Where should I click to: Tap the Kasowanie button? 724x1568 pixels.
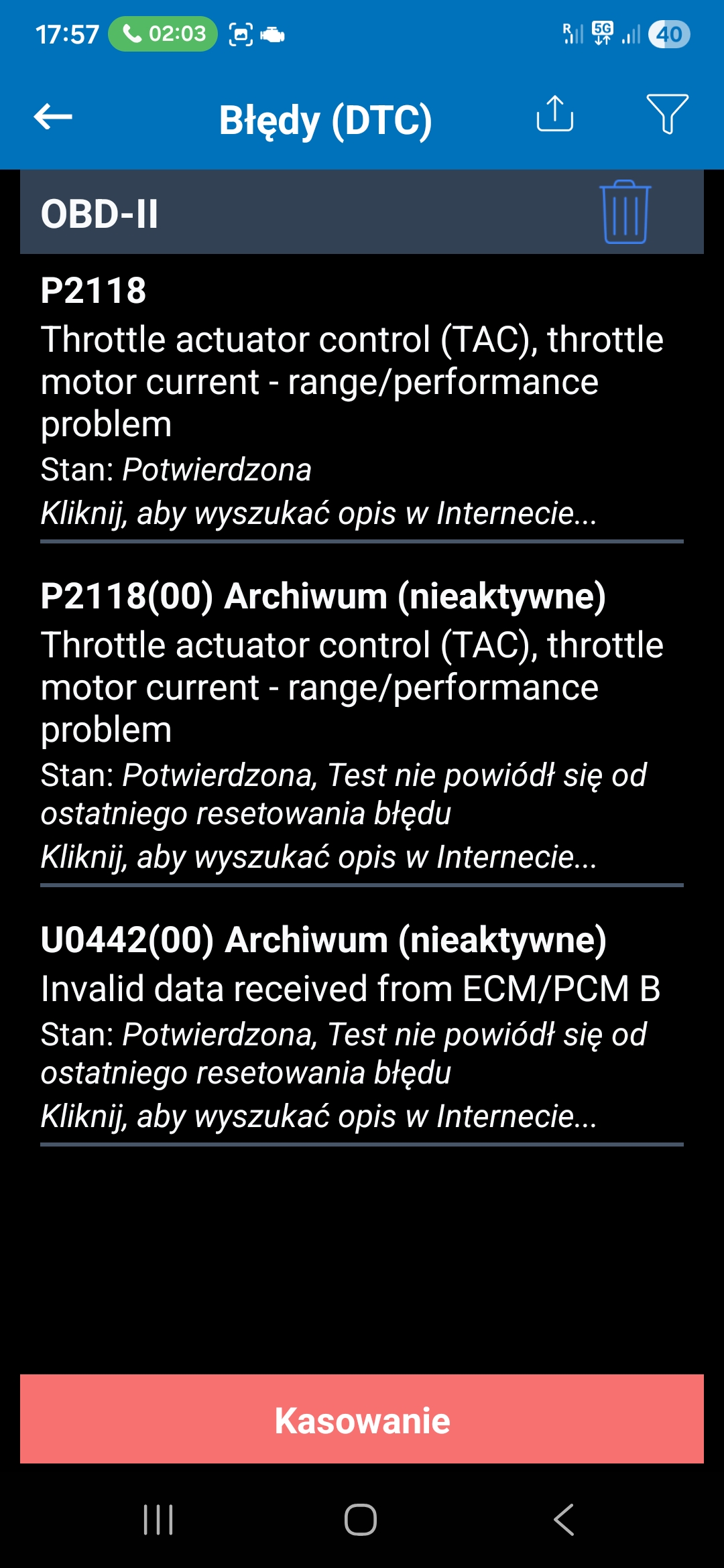coord(362,1419)
